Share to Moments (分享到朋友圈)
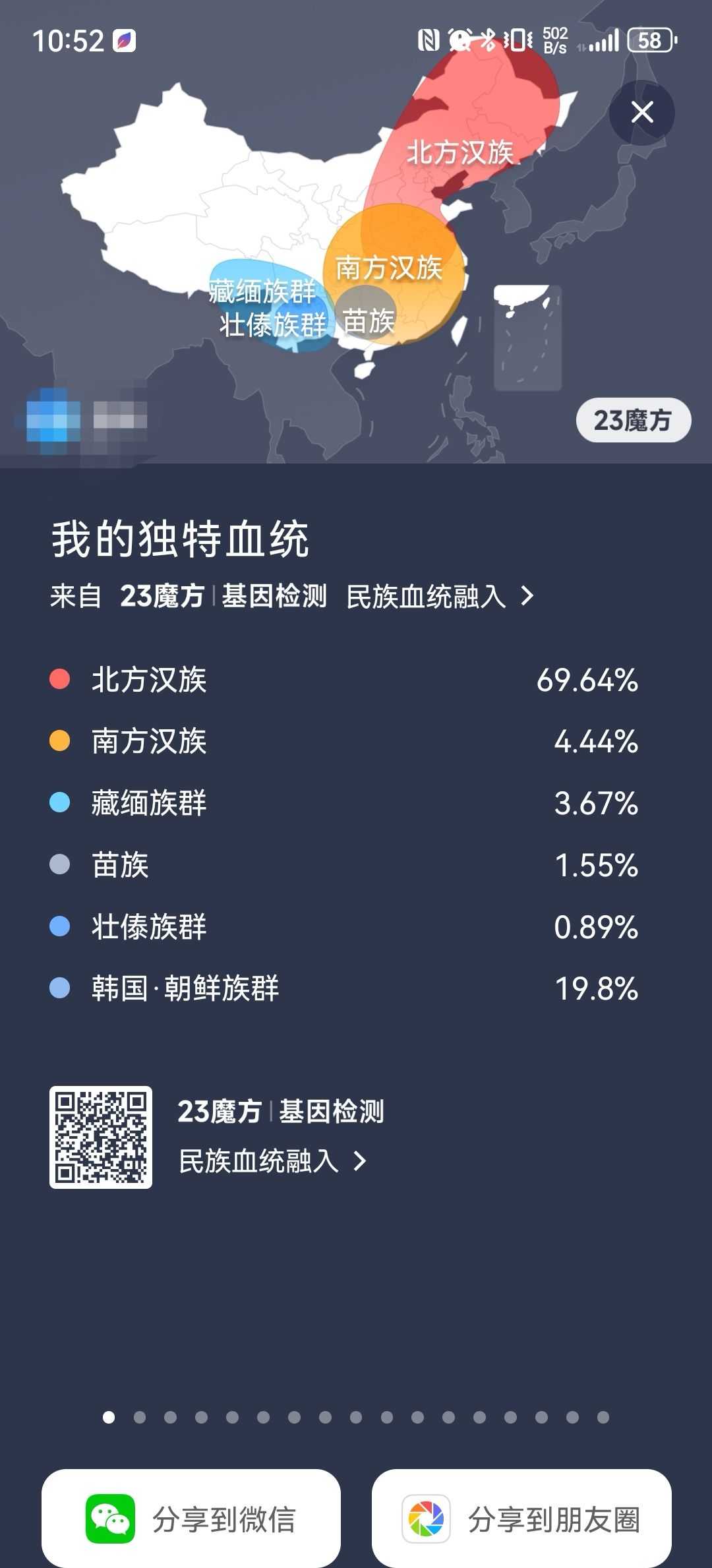 (x=521, y=1519)
